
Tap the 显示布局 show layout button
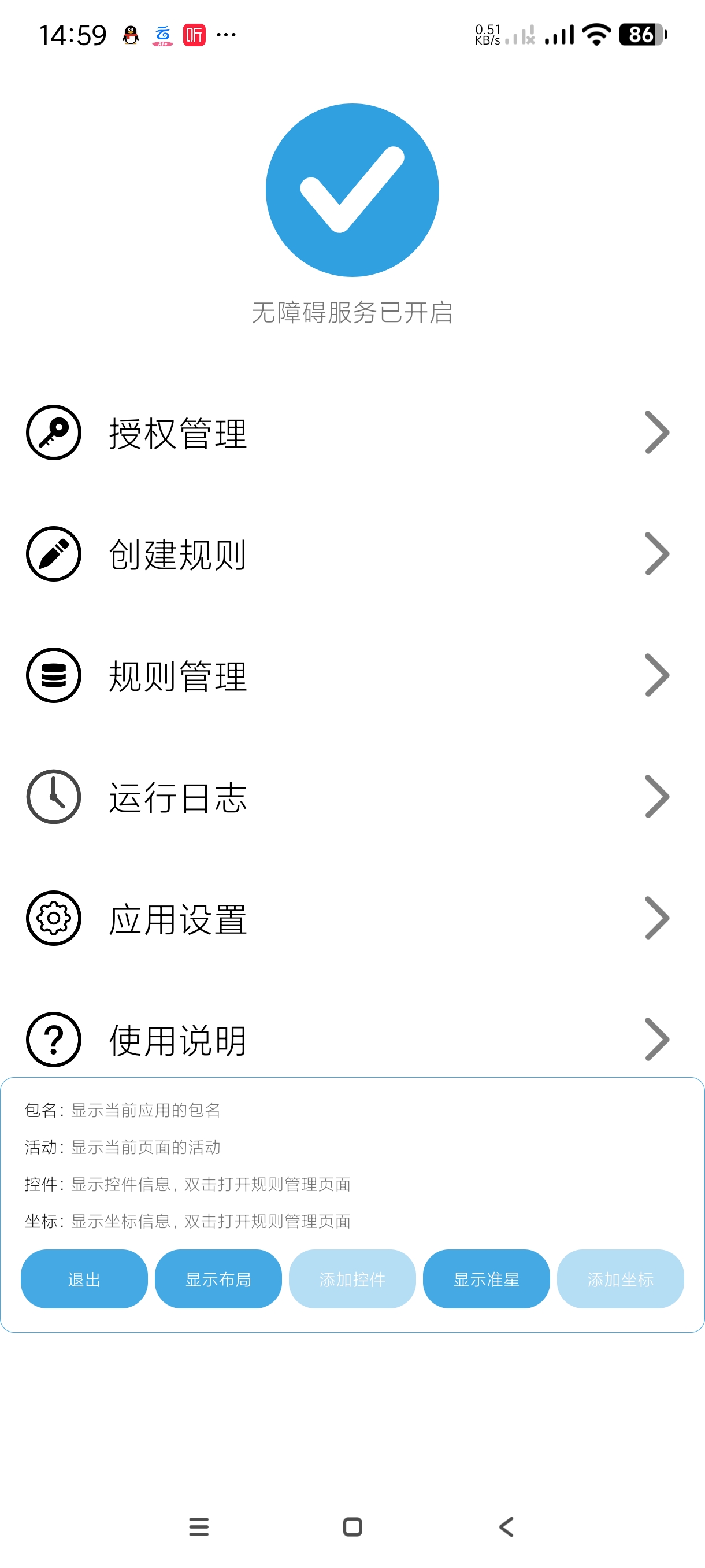pos(218,1279)
